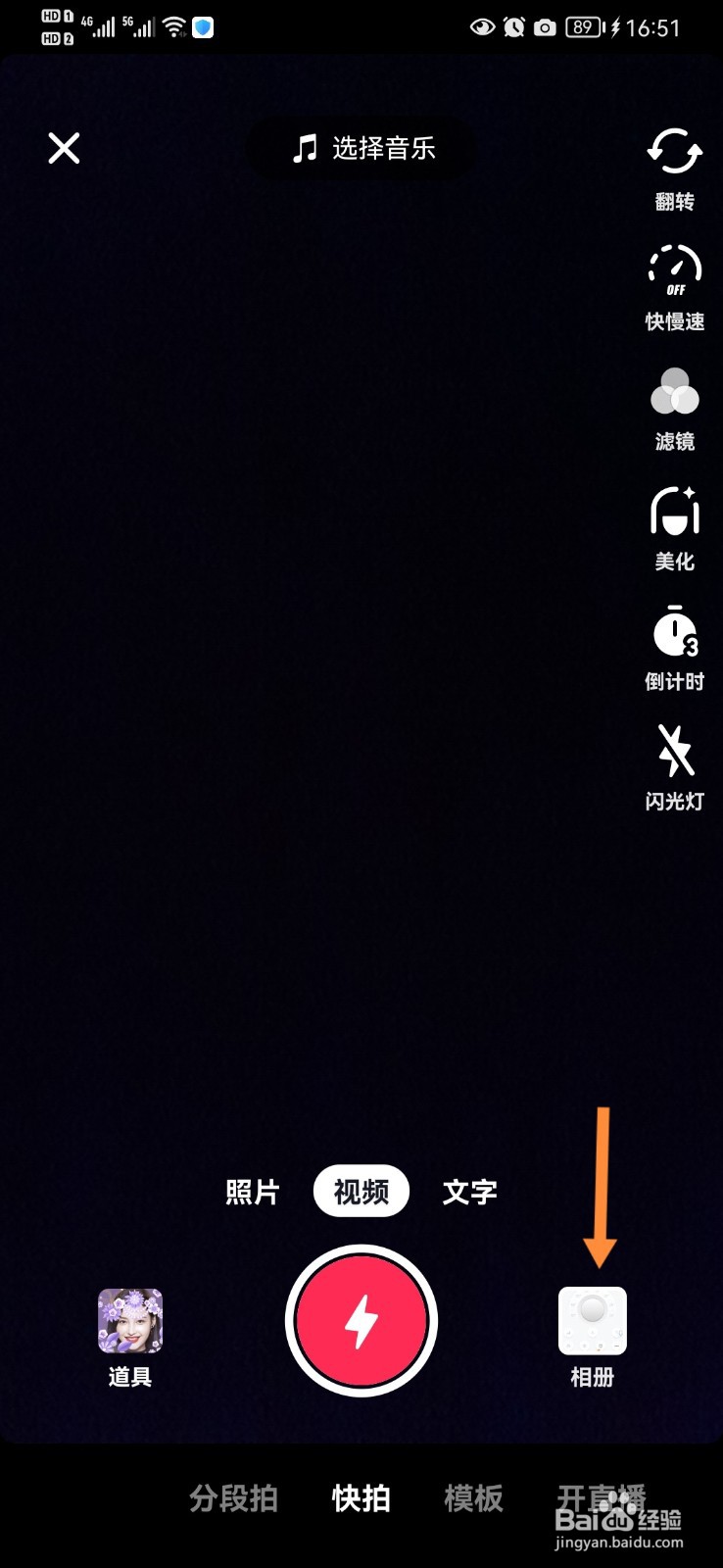
Task: Switch capture mode to 照片
Action: (x=253, y=1192)
